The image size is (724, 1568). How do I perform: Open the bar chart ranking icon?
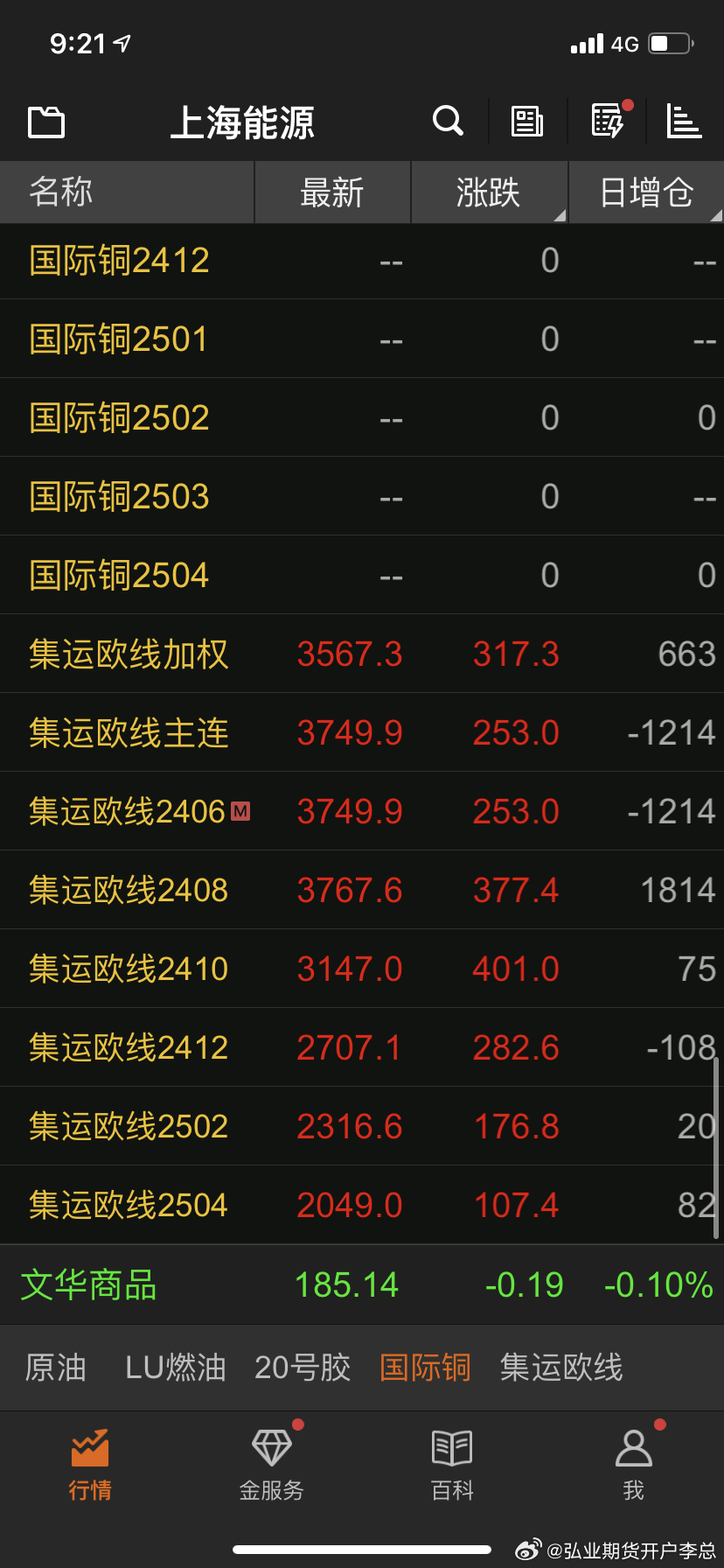684,121
